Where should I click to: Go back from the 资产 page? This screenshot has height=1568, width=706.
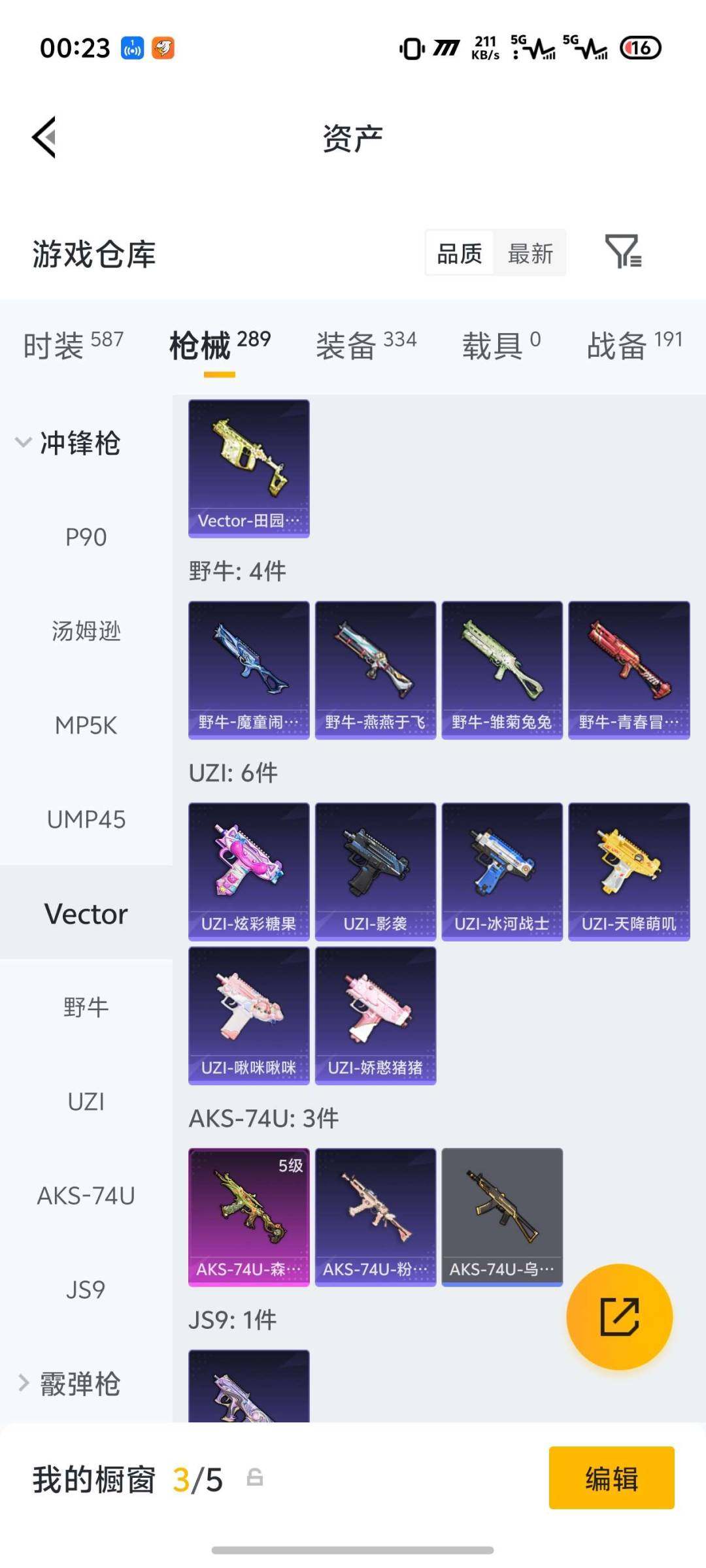44,137
